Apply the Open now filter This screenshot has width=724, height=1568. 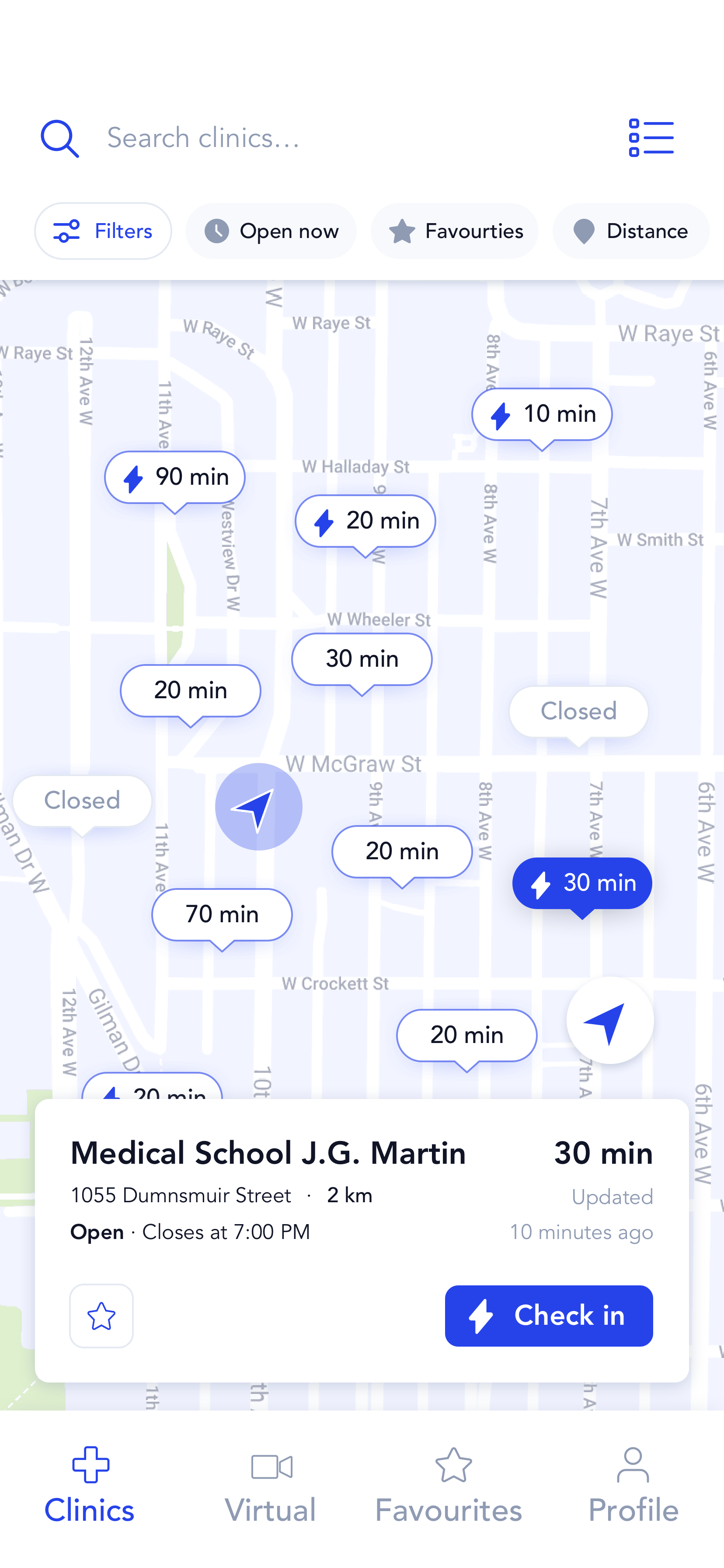click(x=271, y=231)
